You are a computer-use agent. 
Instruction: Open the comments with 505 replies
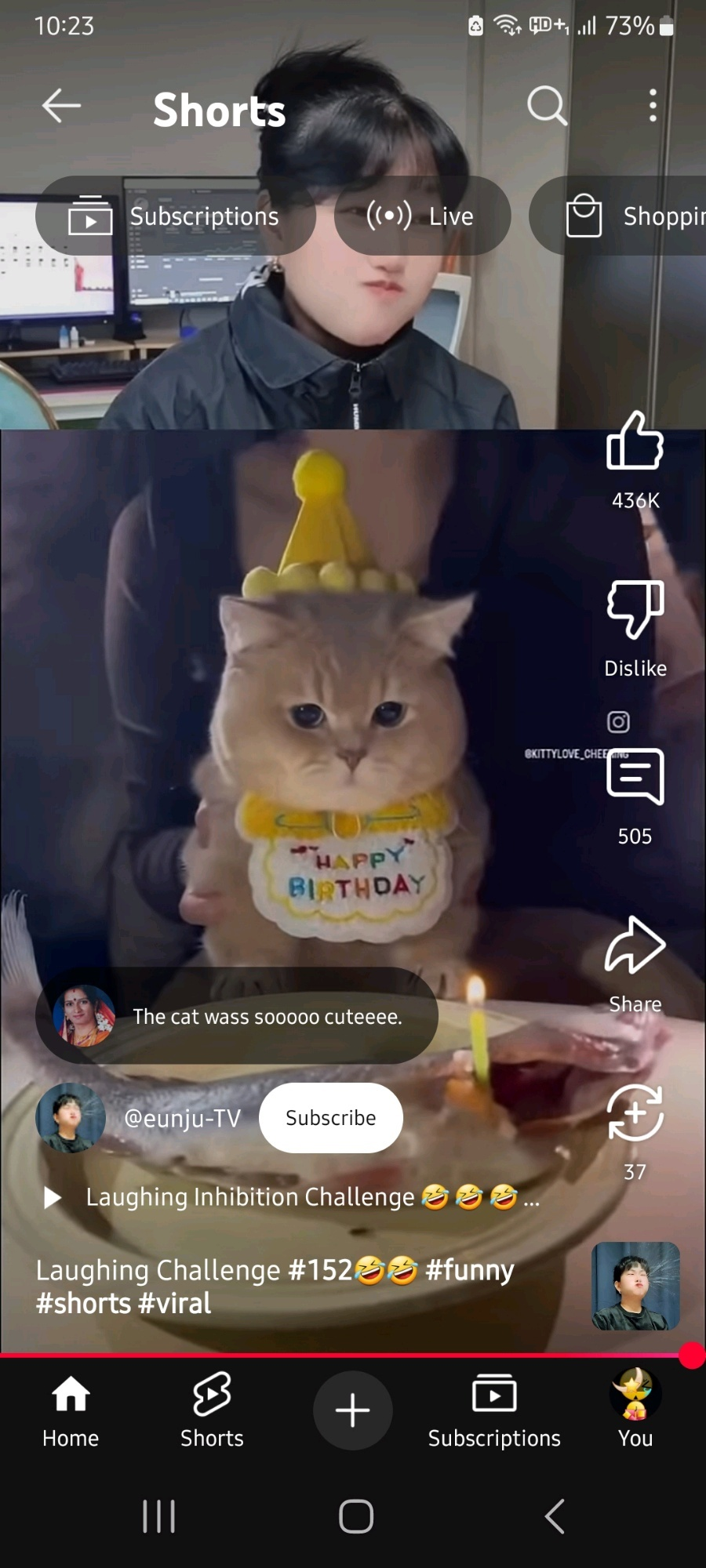click(x=635, y=777)
